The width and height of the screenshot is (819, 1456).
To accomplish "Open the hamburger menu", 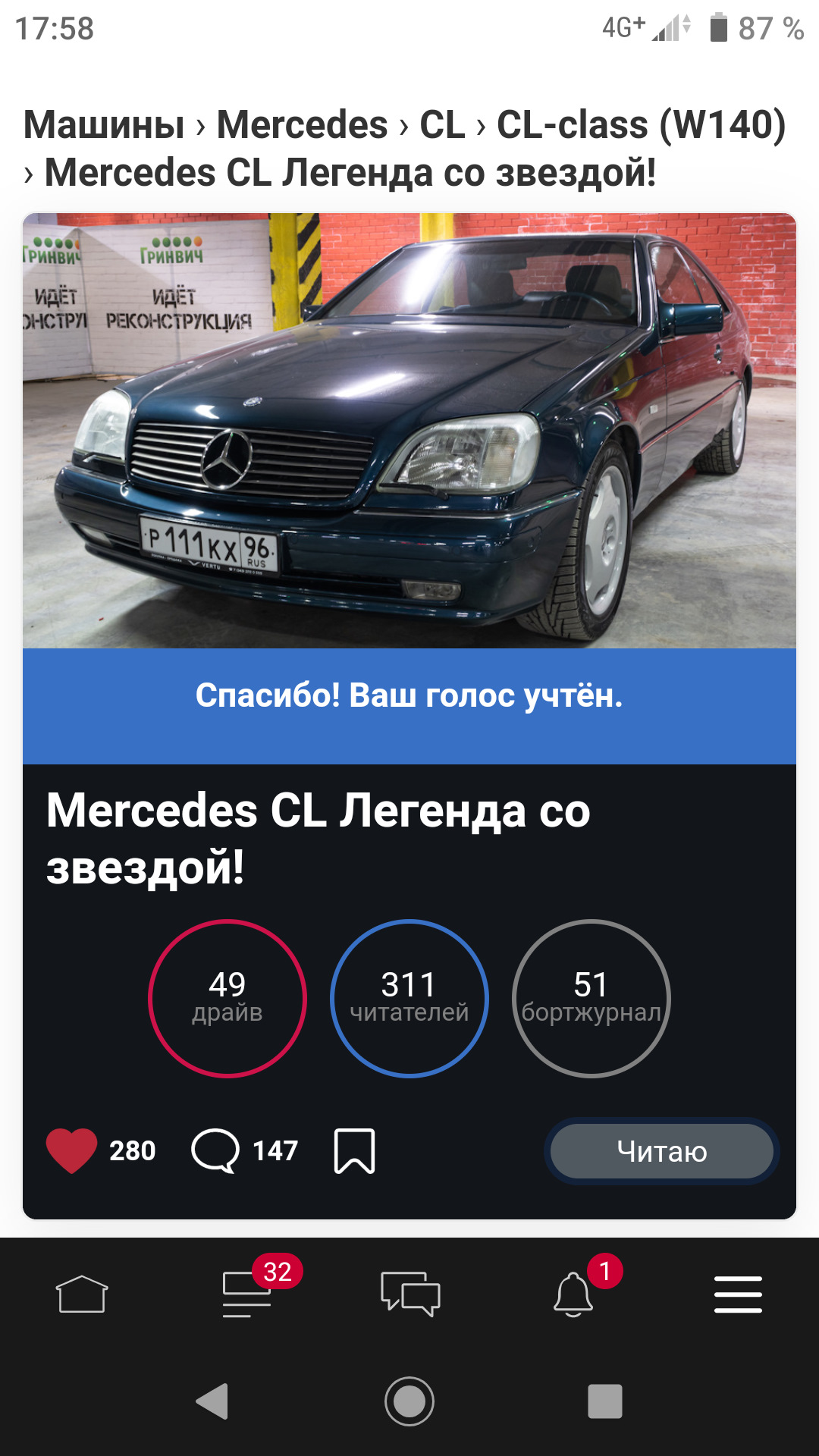I will tap(738, 1294).
